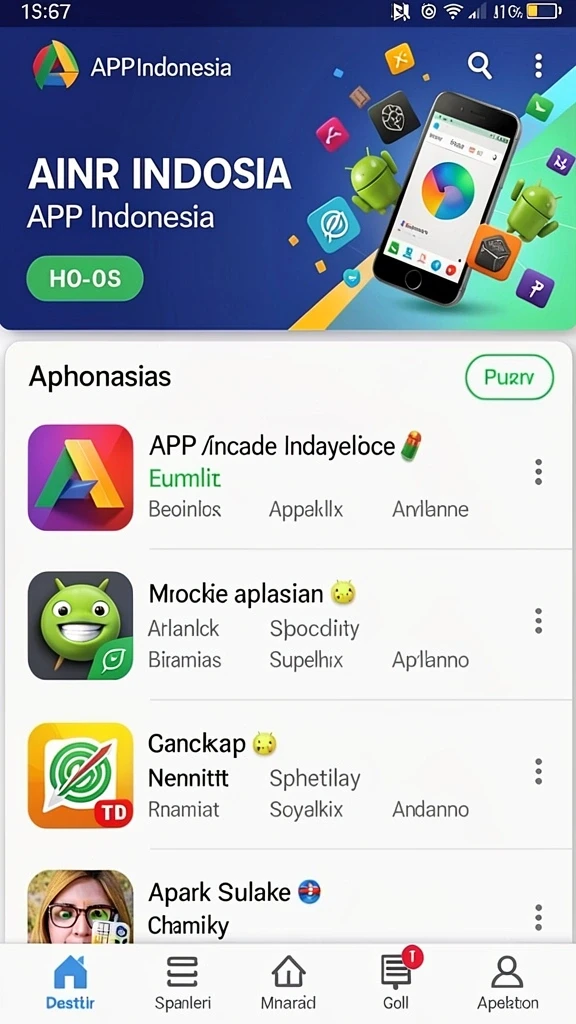The height and width of the screenshot is (1024, 576).
Task: Switch to the Desttir tab
Action: pos(70,984)
